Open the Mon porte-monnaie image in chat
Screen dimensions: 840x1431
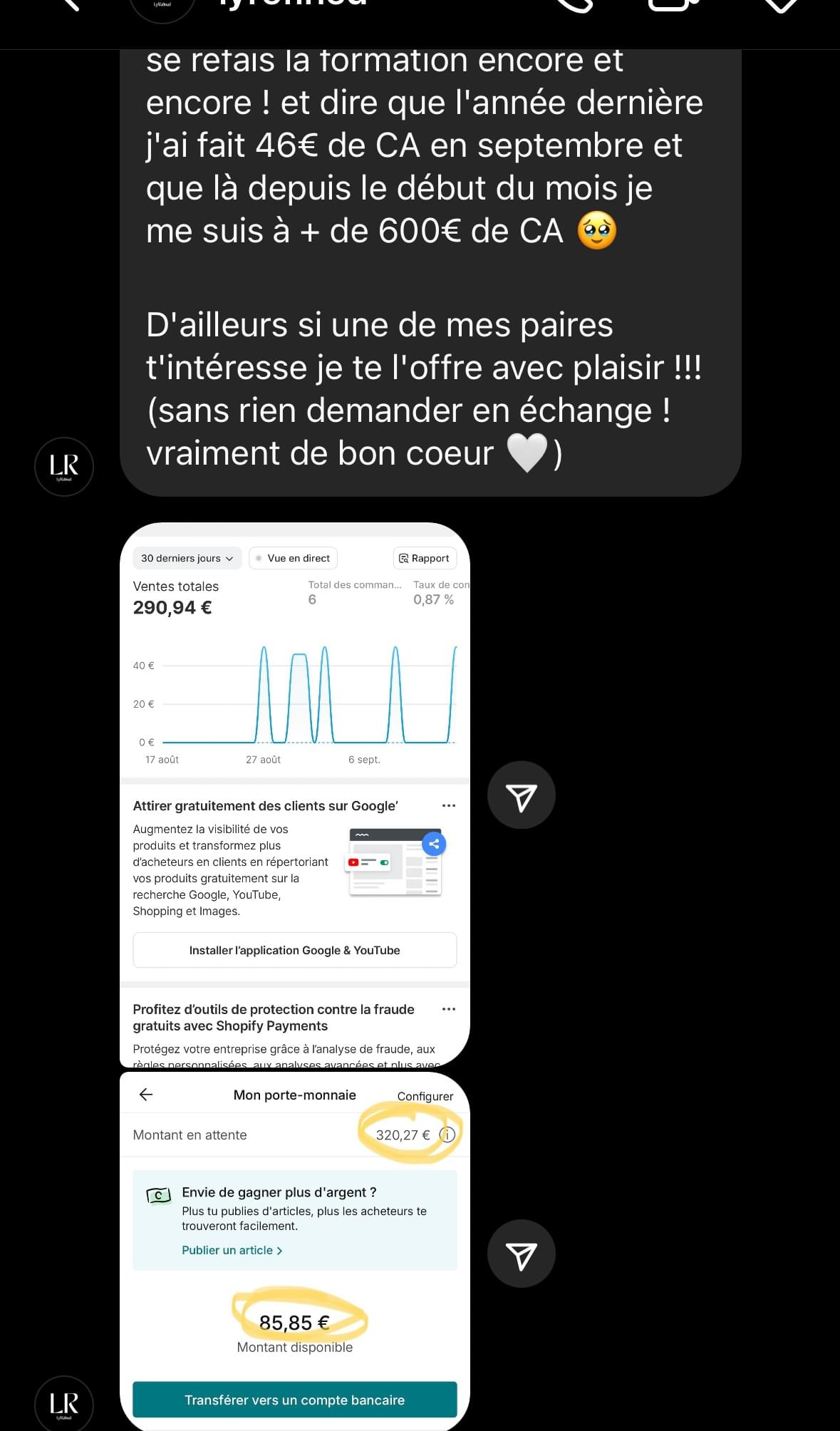click(294, 1250)
